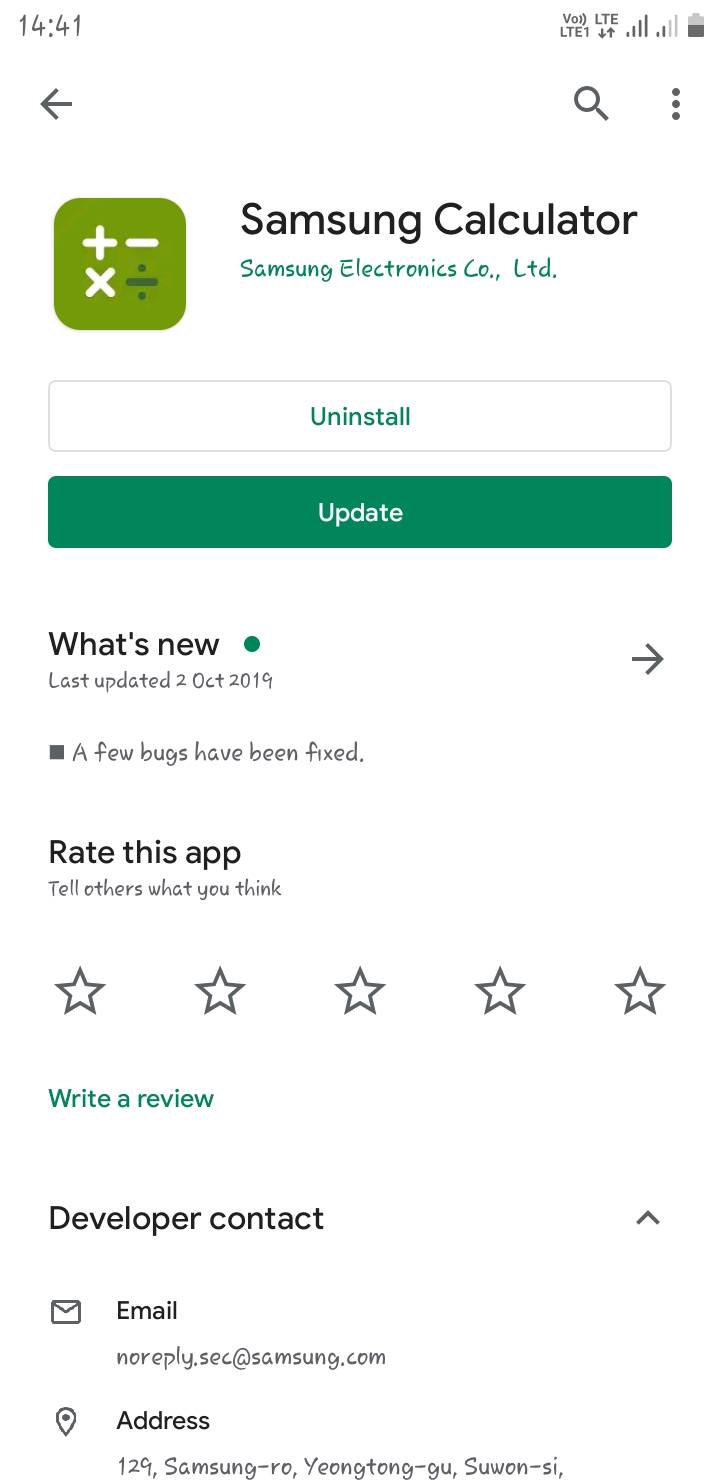Open the developer Address entry
Image resolution: width=720 pixels, height=1480 pixels.
pyautogui.click(x=163, y=1421)
